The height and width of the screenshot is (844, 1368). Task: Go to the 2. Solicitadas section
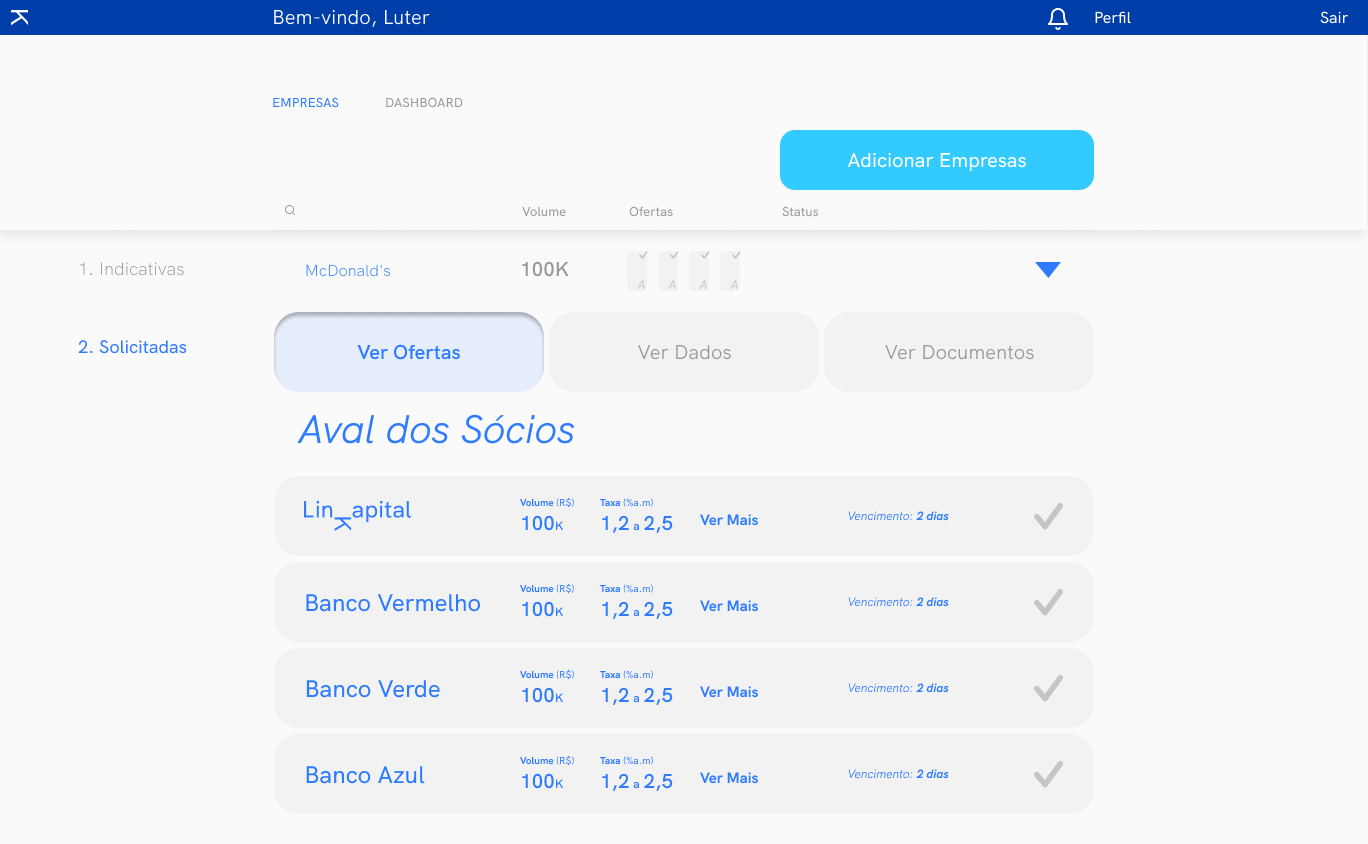point(132,347)
